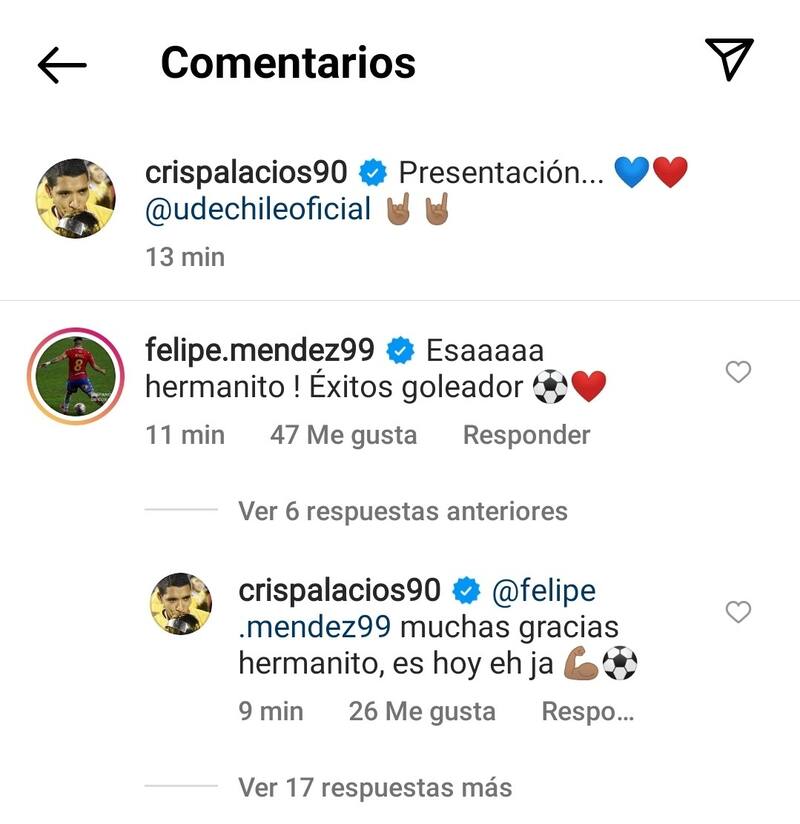Image resolution: width=800 pixels, height=824 pixels.
Task: Reply to crispalacios90's muchas gracias reply
Action: pos(587,711)
